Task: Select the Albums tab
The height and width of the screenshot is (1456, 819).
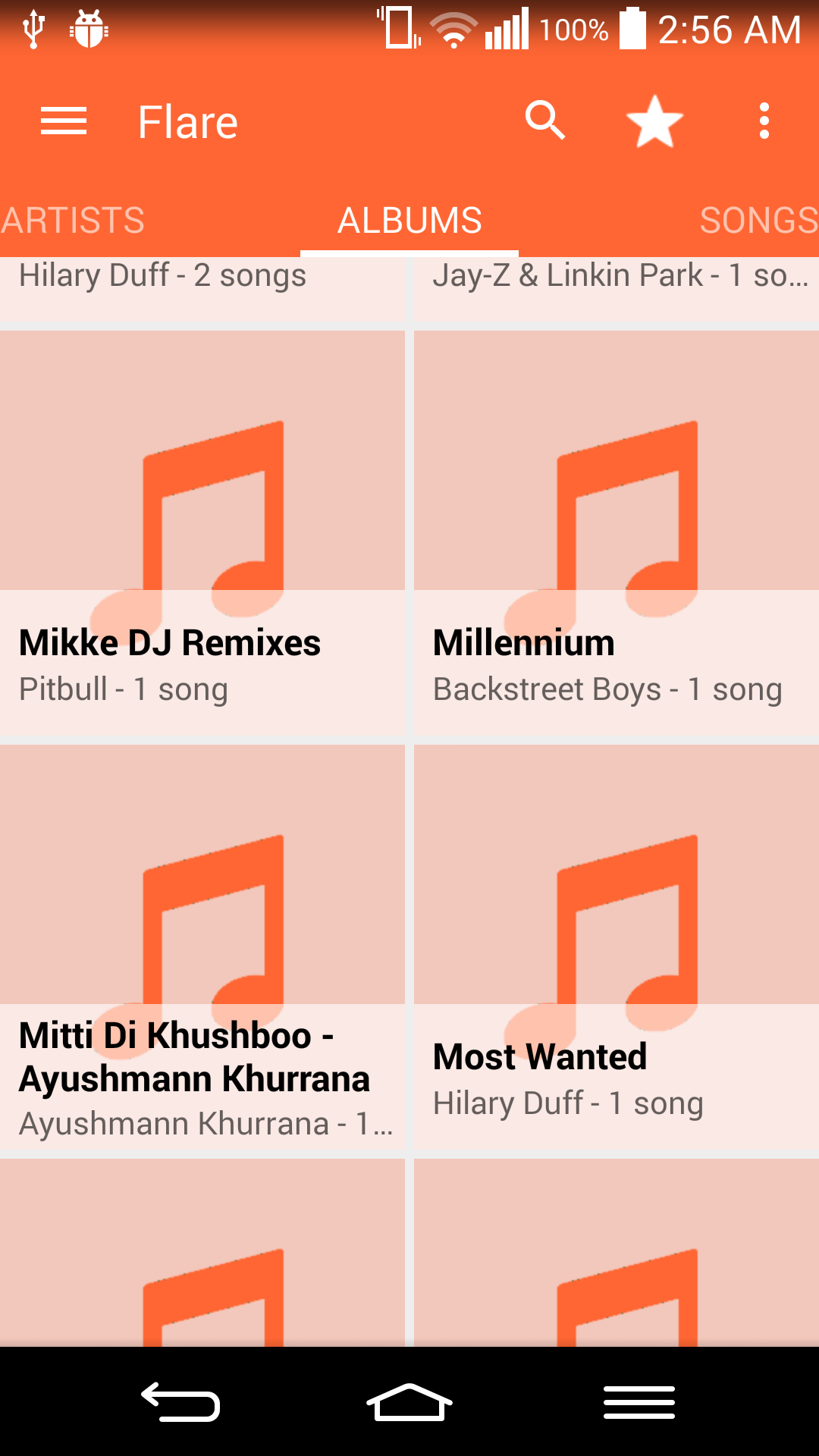Action: [x=409, y=221]
